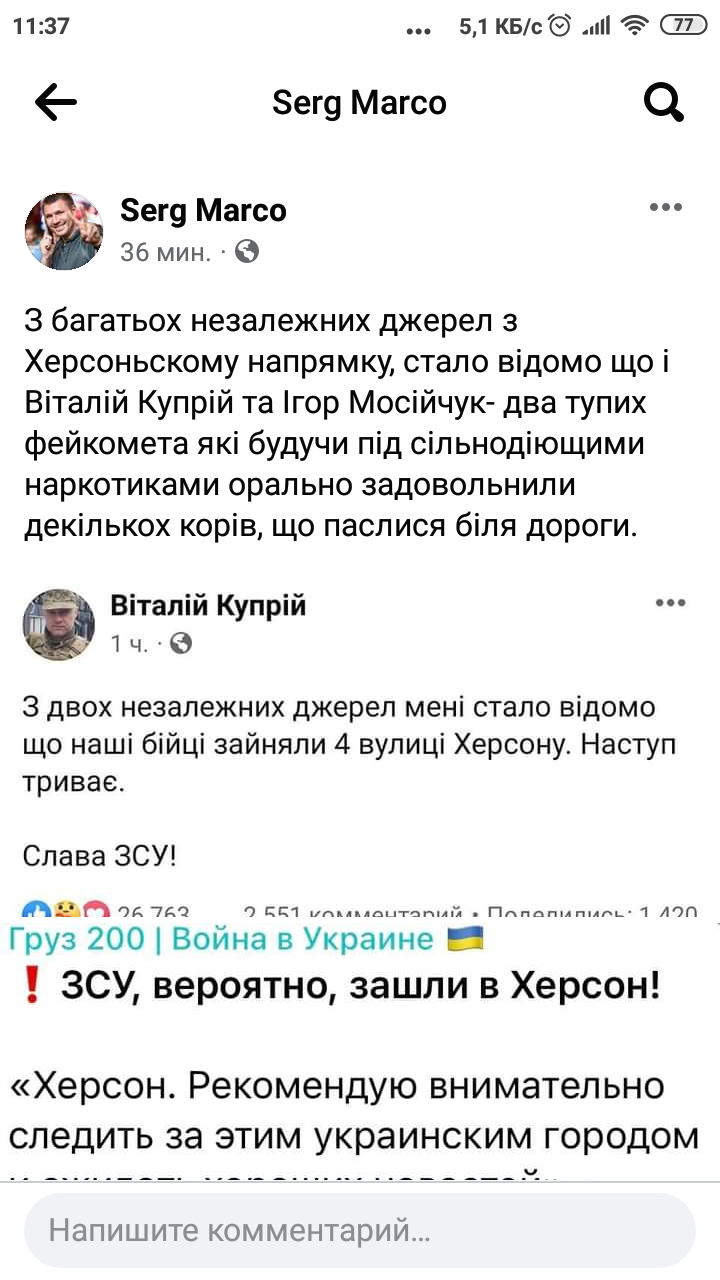Tap the Serg Marco author name
Image resolution: width=720 pixels, height=1280 pixels.
[x=203, y=211]
